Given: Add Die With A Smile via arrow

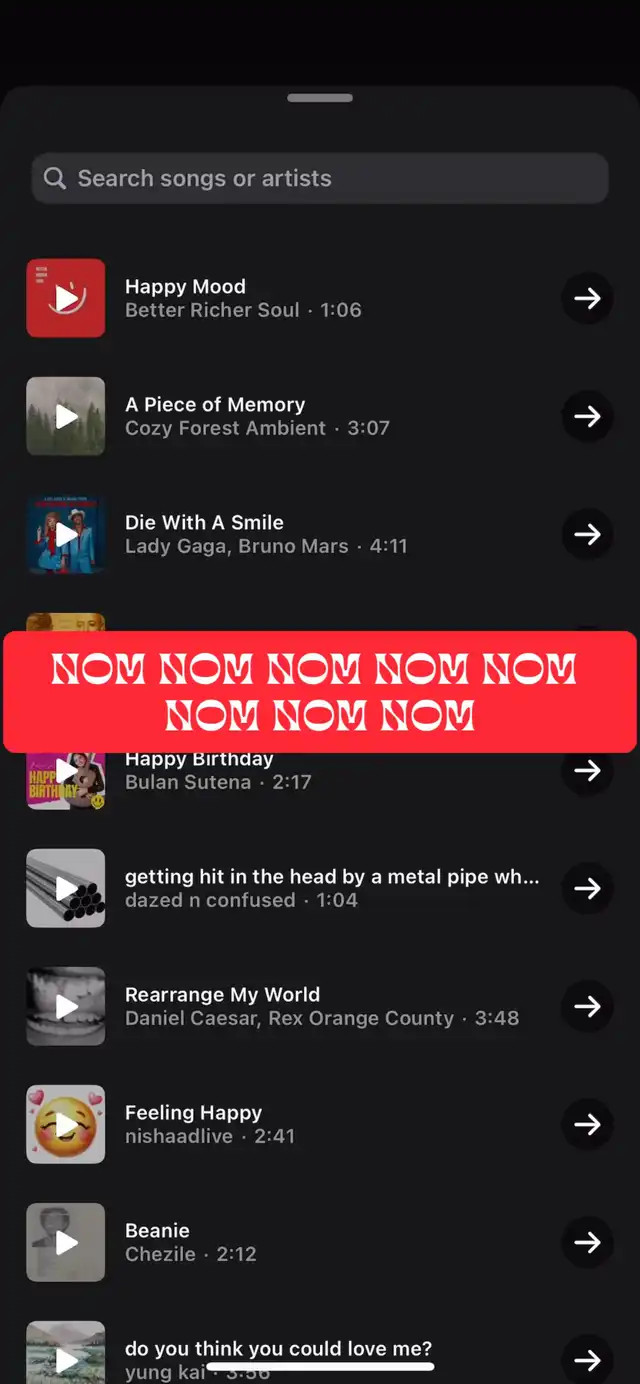Looking at the screenshot, I should tap(587, 534).
